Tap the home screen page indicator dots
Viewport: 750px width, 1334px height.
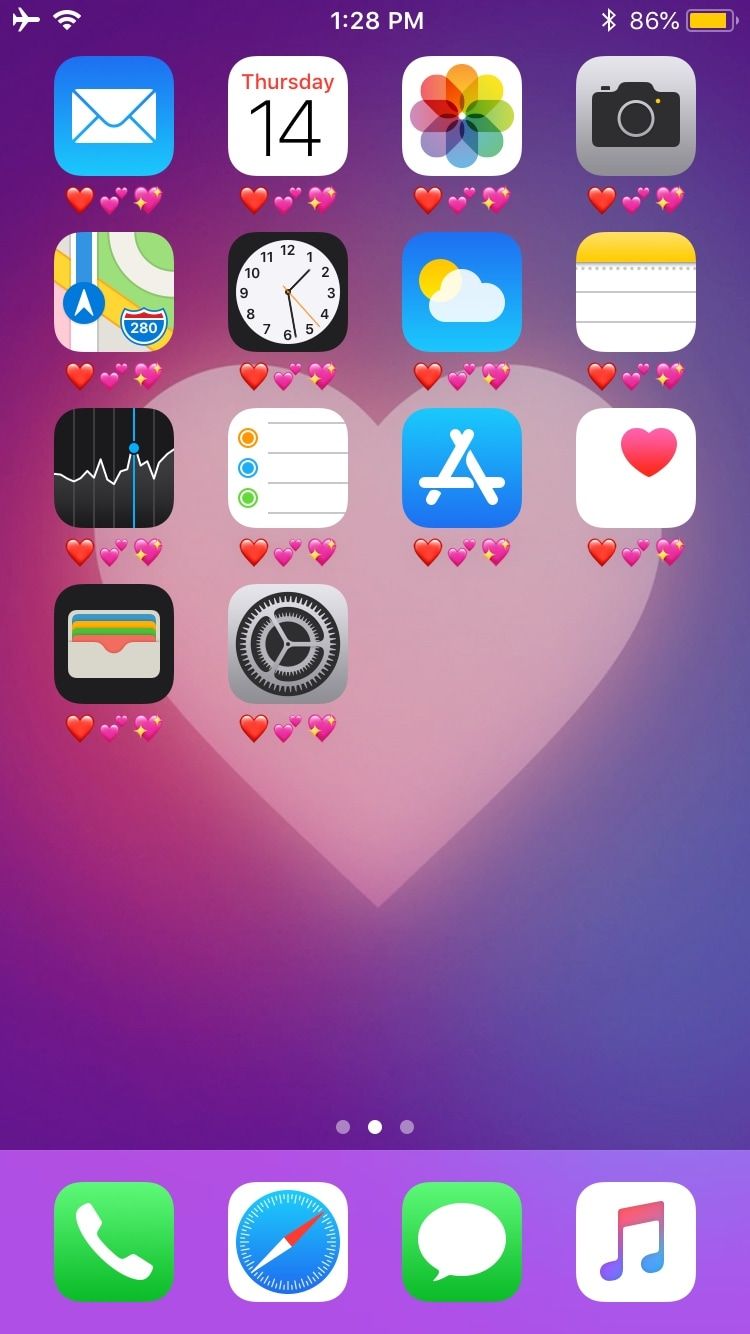point(375,1127)
